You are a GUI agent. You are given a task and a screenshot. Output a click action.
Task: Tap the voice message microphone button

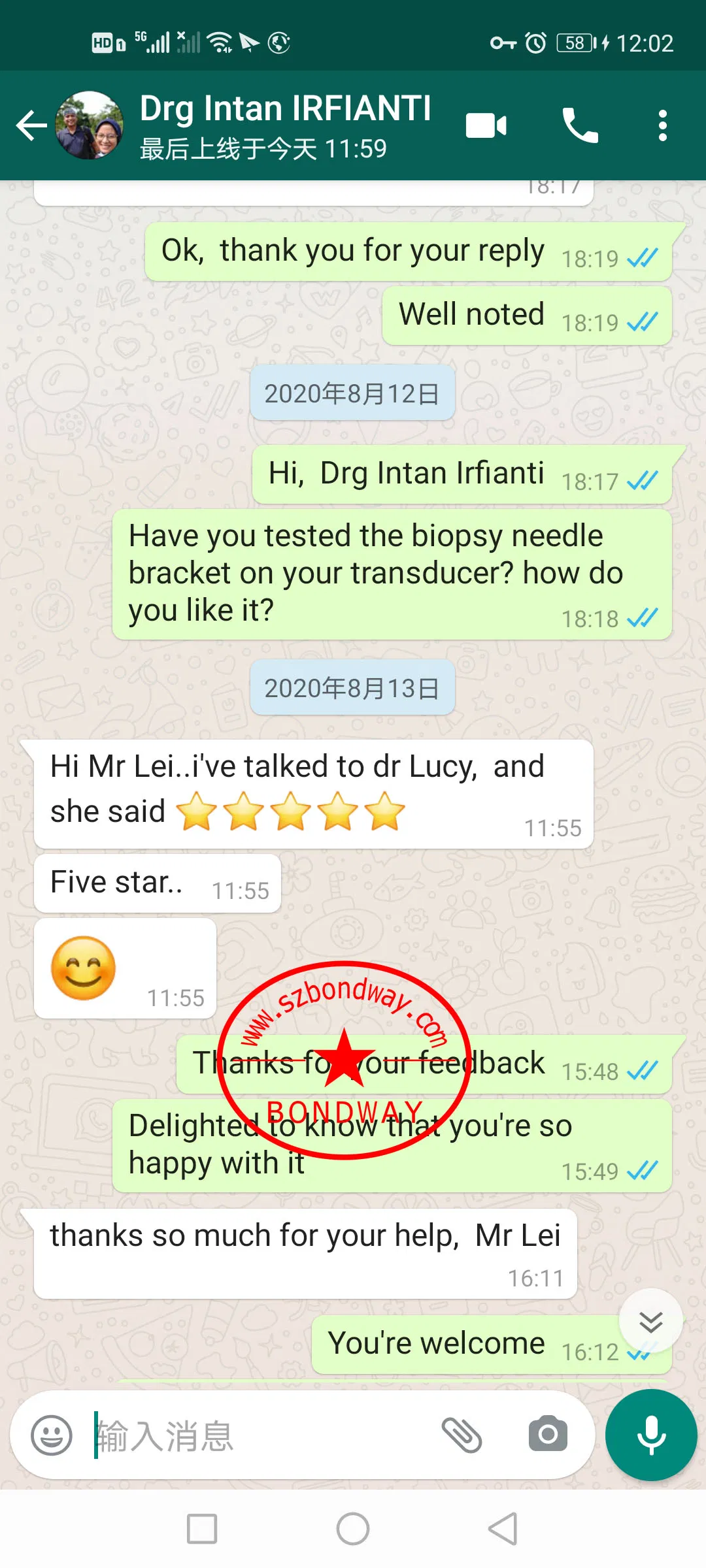click(x=651, y=1435)
